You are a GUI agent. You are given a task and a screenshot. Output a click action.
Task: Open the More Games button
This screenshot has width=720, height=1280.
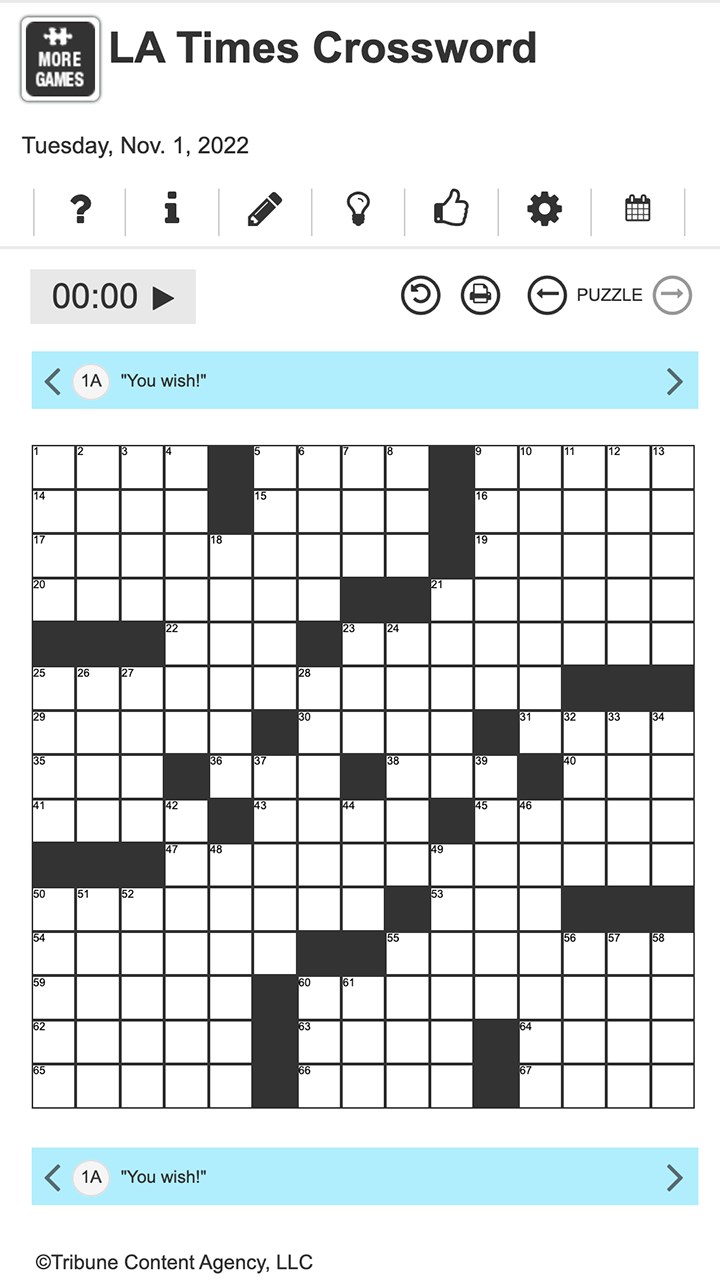pos(60,59)
